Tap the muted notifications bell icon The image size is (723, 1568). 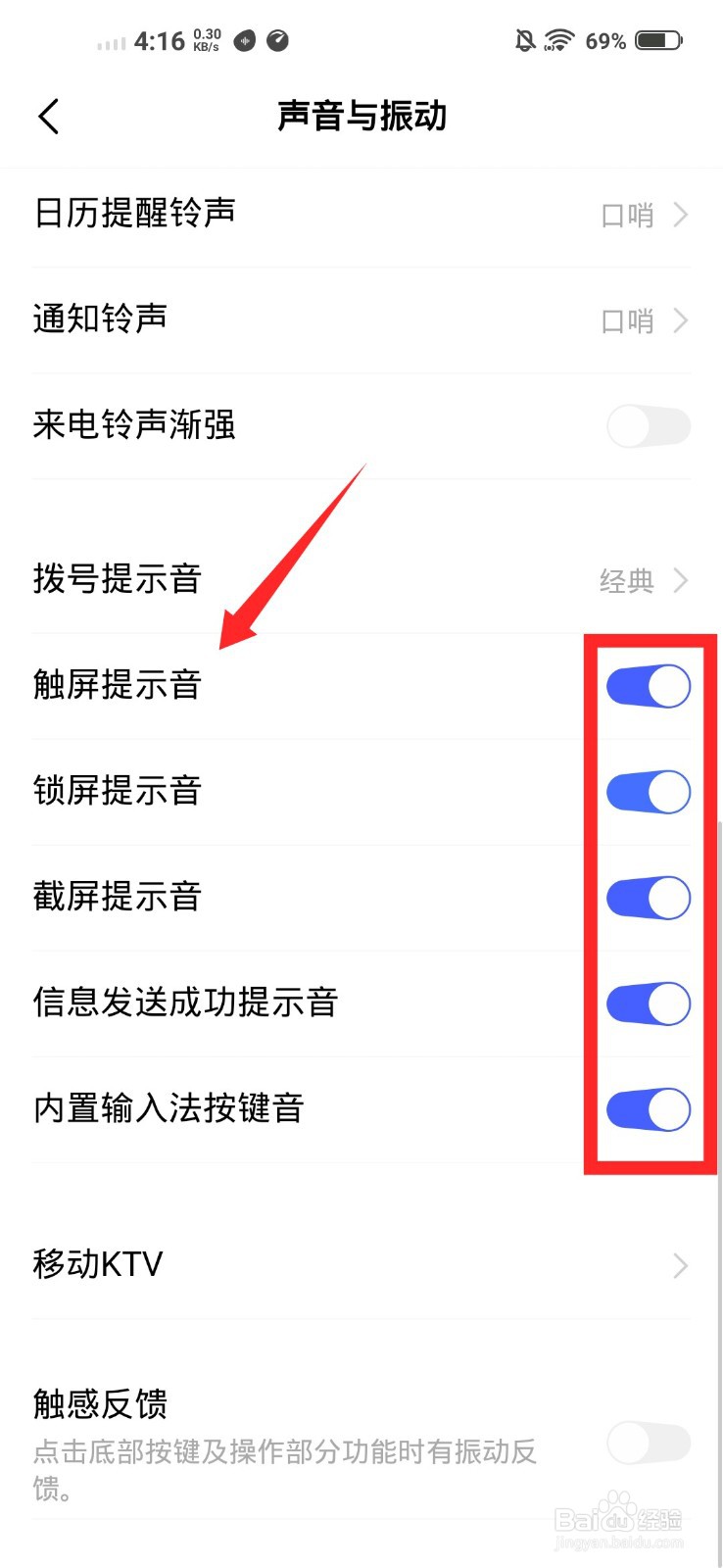click(x=523, y=39)
